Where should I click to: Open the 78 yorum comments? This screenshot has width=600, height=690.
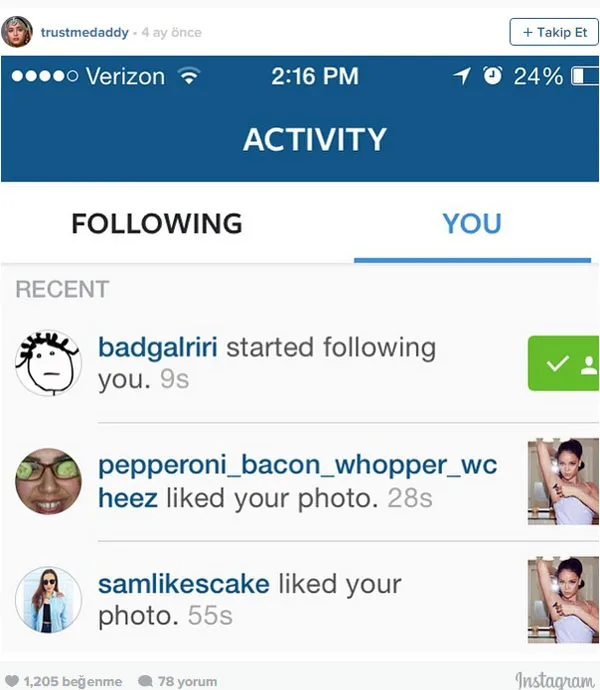(177, 681)
